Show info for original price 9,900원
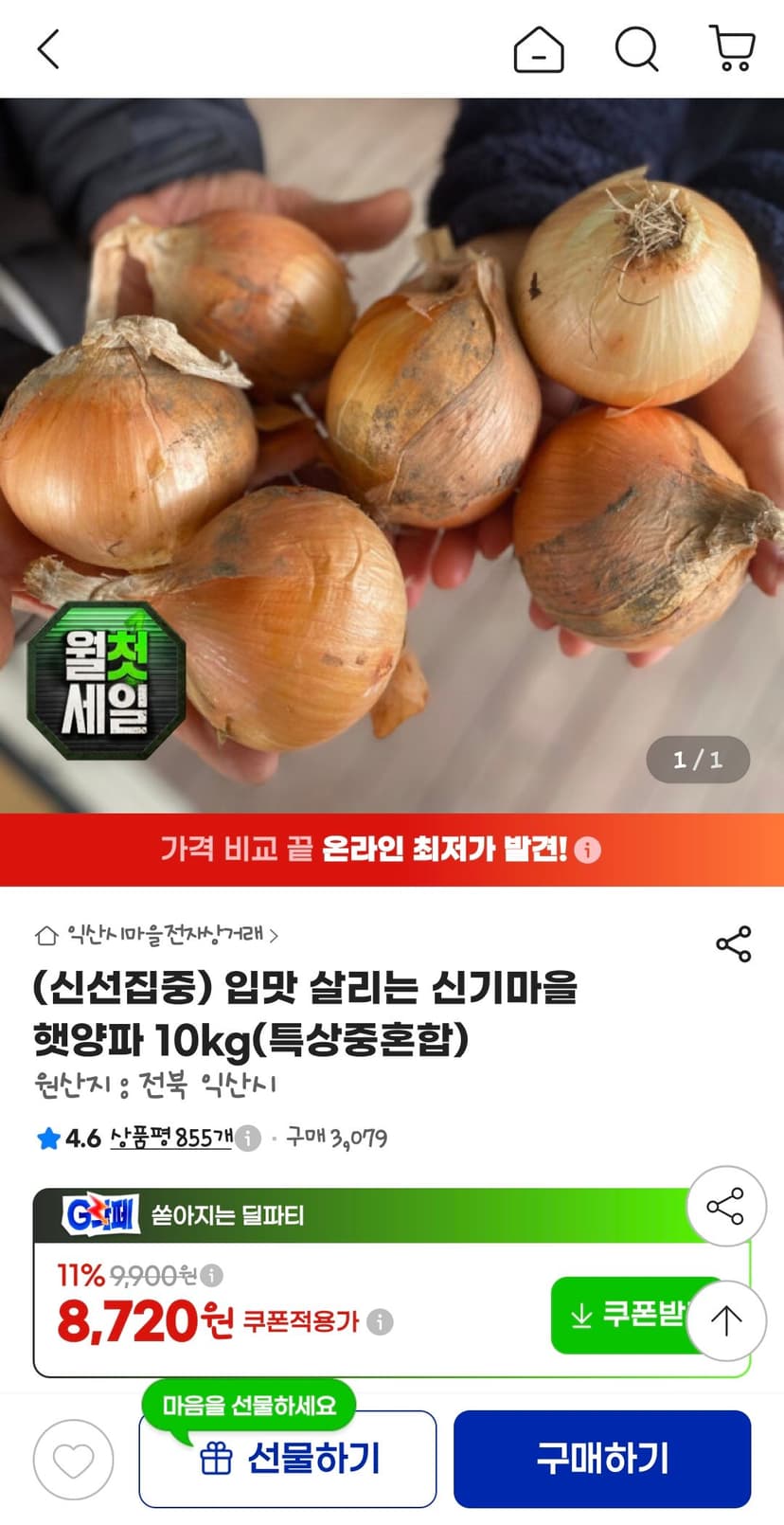Viewport: 784px width, 1525px height. pyautogui.click(x=212, y=1276)
